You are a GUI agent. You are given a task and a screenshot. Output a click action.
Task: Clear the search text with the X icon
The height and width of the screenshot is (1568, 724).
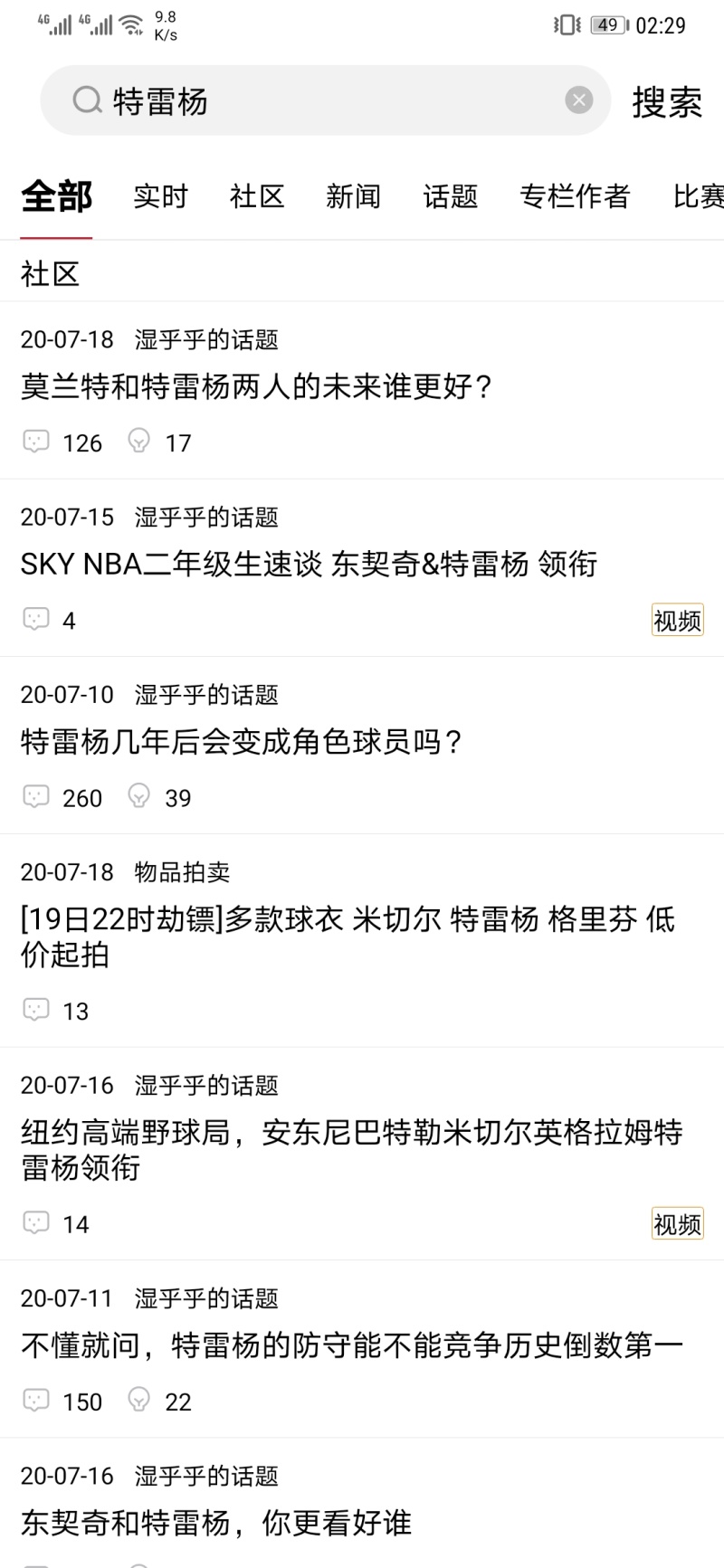[578, 100]
